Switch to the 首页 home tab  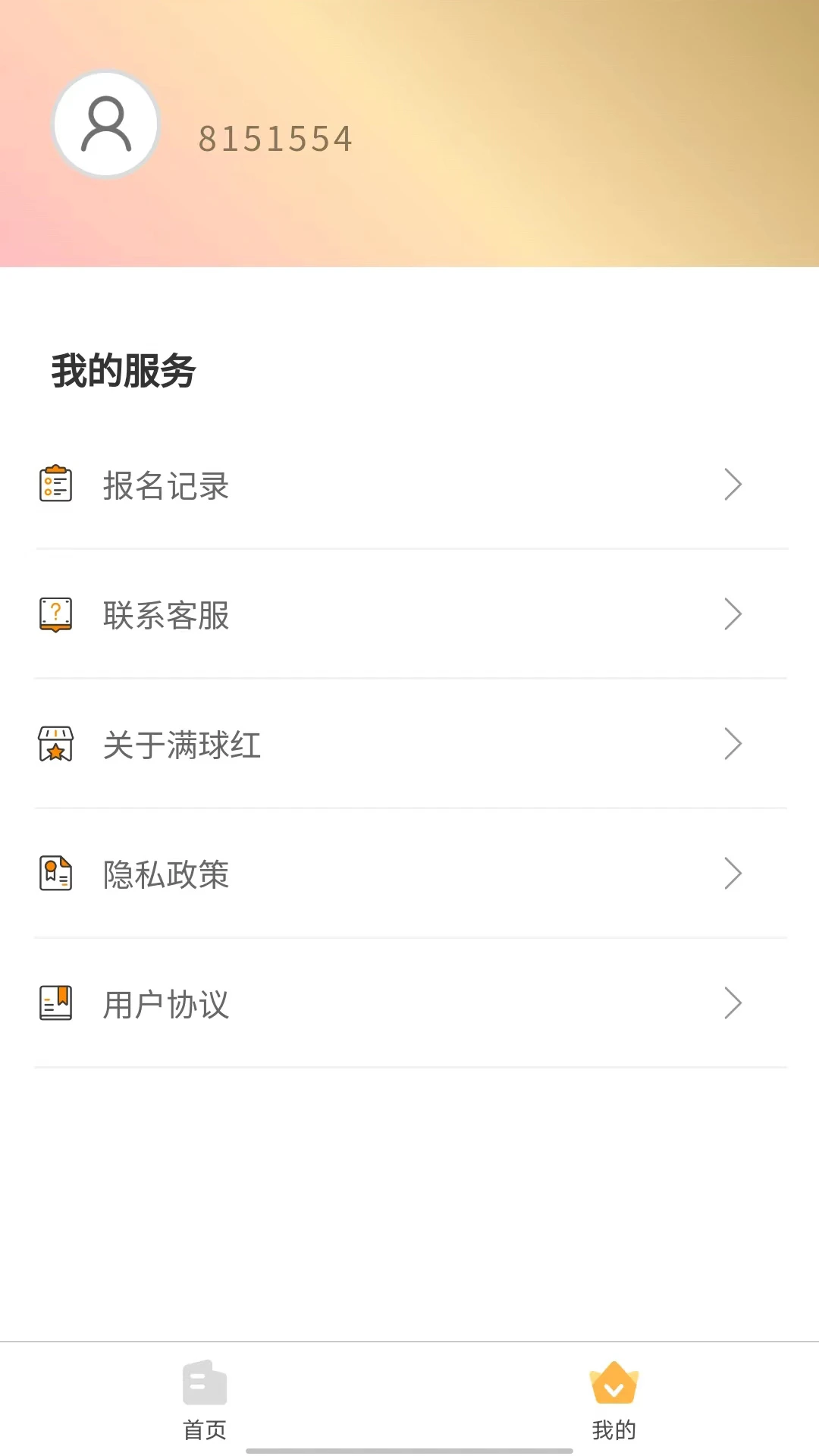(205, 1400)
